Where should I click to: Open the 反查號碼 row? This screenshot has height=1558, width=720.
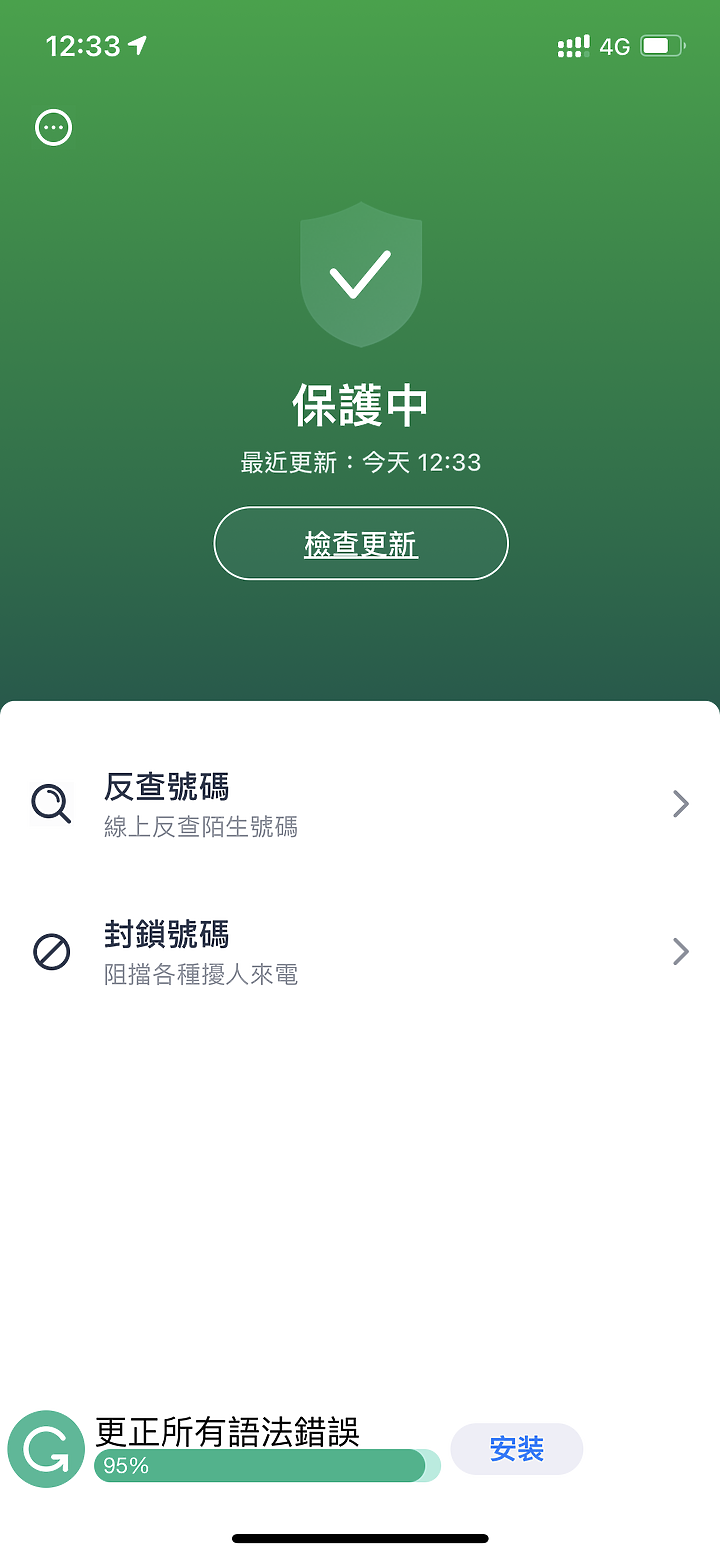(360, 803)
